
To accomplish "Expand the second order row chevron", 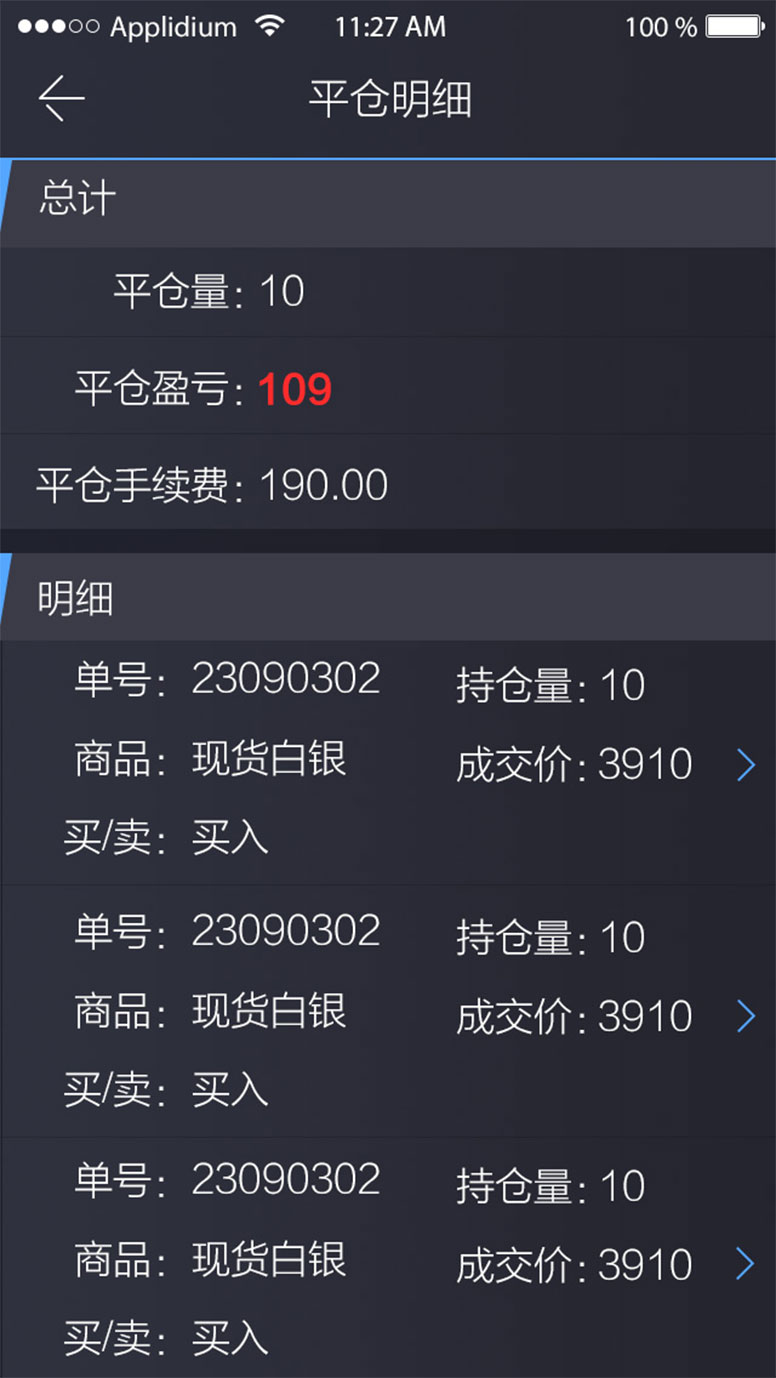I will click(745, 1016).
